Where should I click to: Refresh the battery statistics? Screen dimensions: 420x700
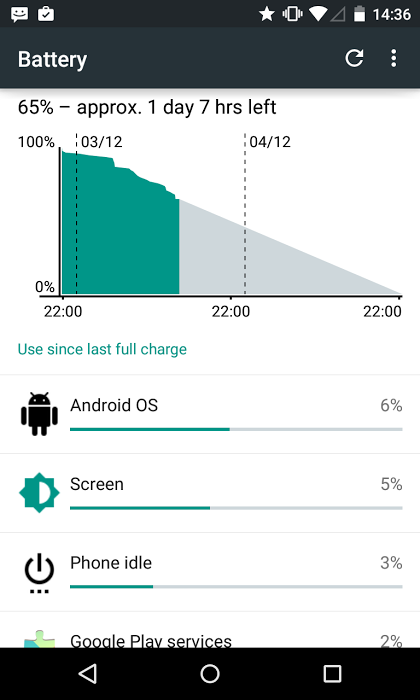[354, 58]
